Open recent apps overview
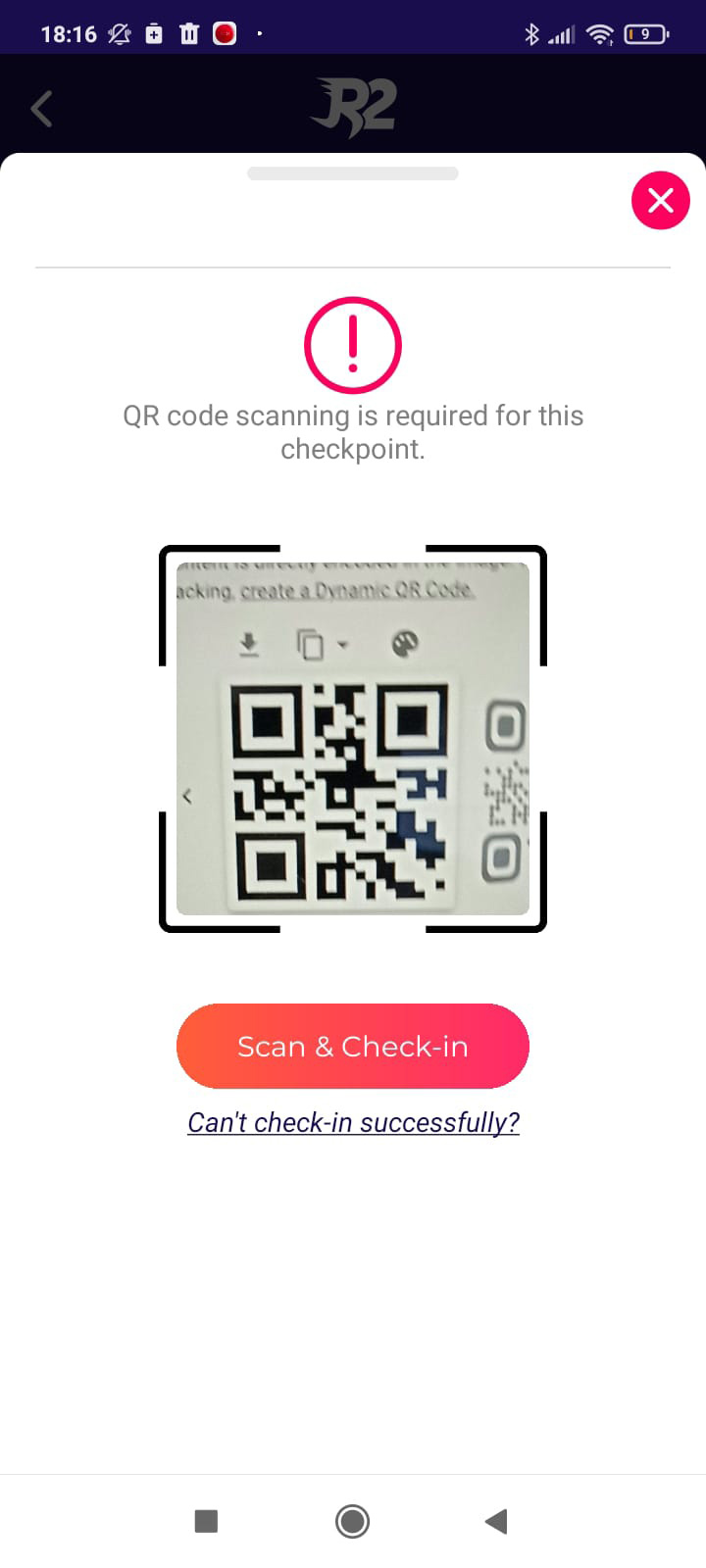706x1568 pixels. 206,1521
